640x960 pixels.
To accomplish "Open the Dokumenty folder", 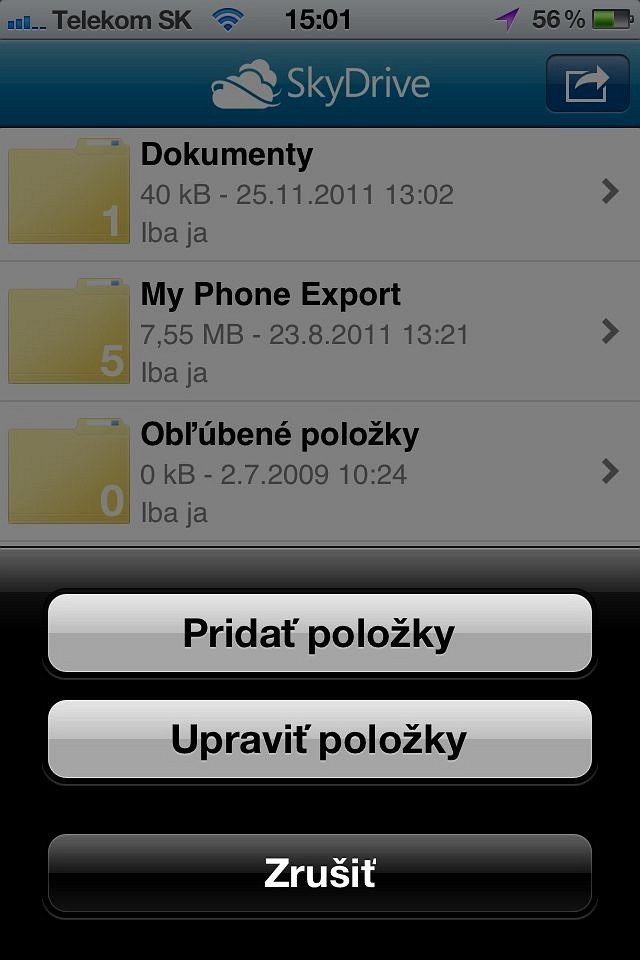I will pos(320,193).
